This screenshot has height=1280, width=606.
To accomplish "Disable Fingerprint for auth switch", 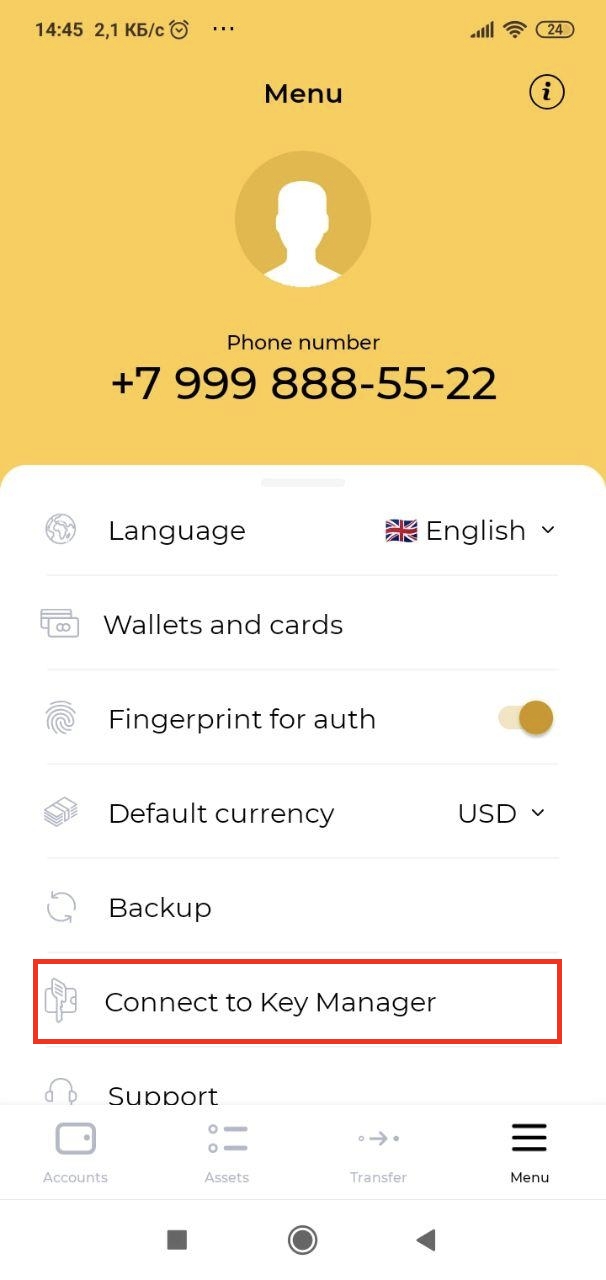I will (x=526, y=718).
